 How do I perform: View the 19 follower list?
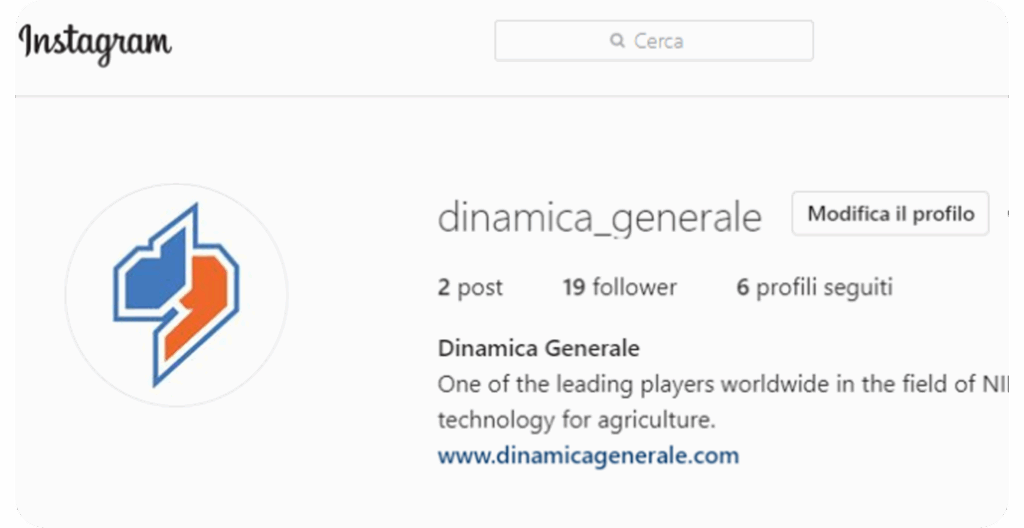[x=619, y=288]
